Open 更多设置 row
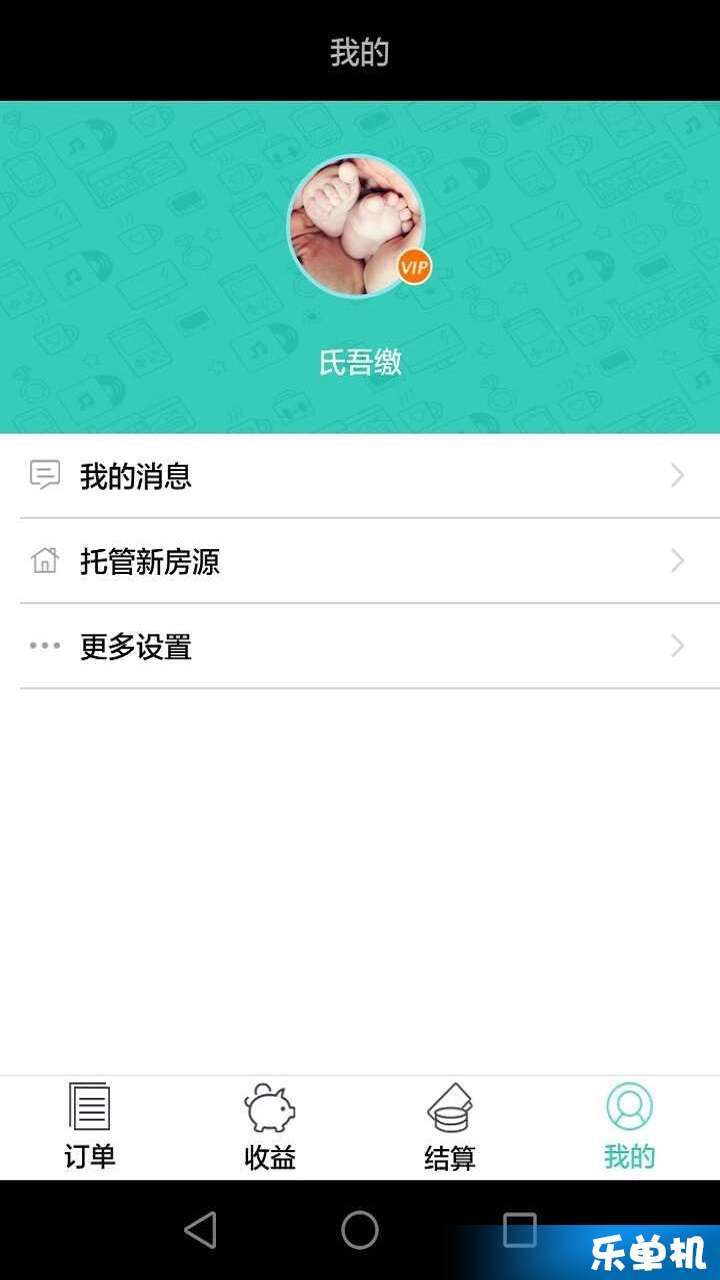The height and width of the screenshot is (1280, 720). click(x=360, y=646)
